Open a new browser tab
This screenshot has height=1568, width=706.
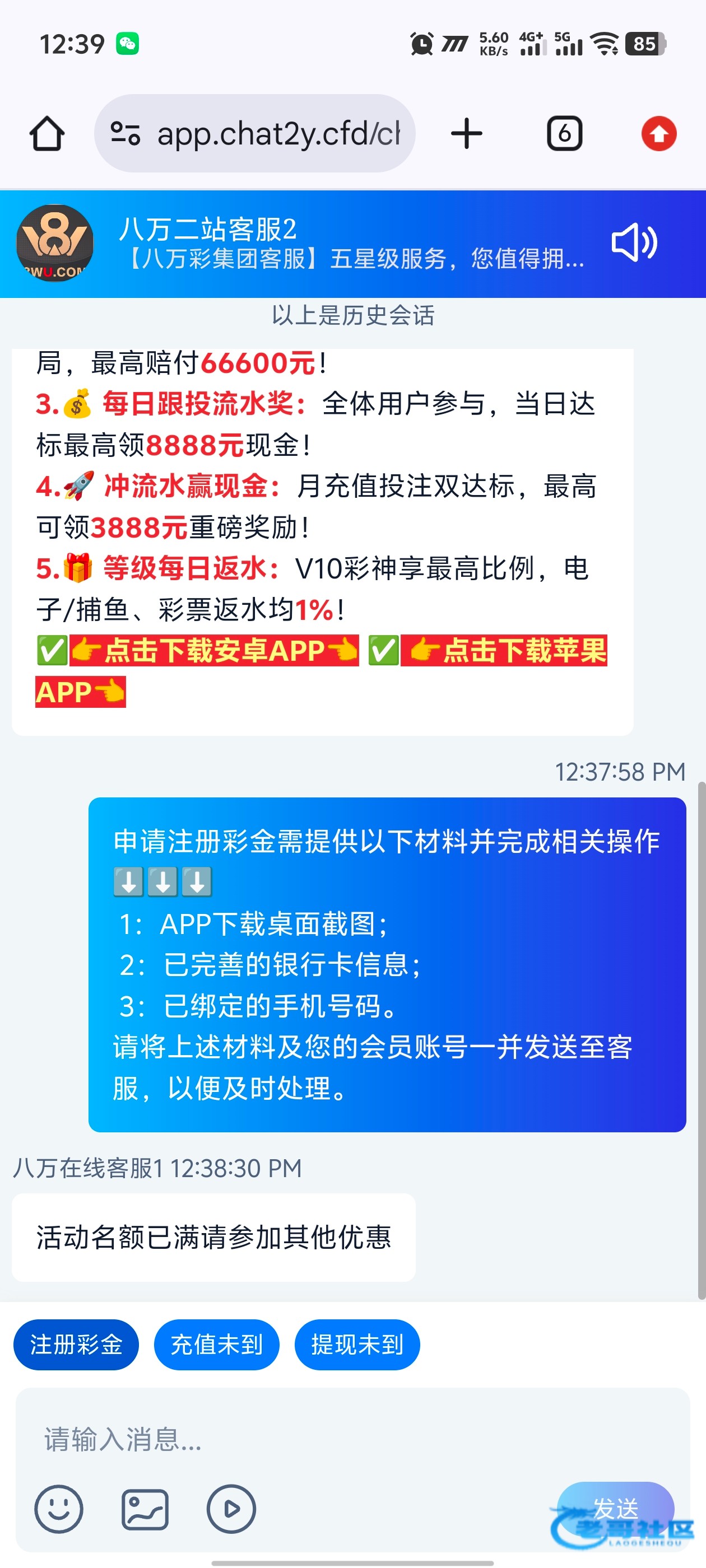tap(467, 133)
